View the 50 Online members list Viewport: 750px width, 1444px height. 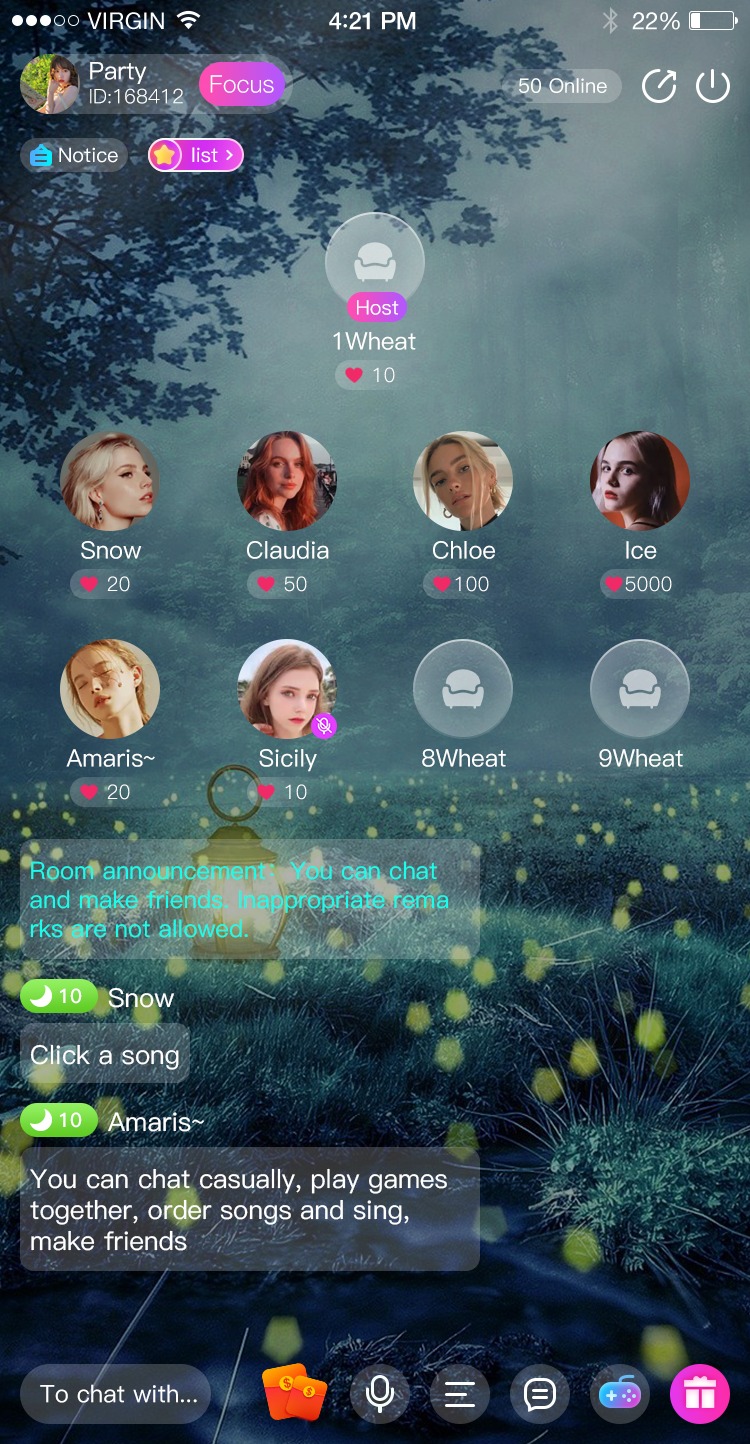coord(562,86)
